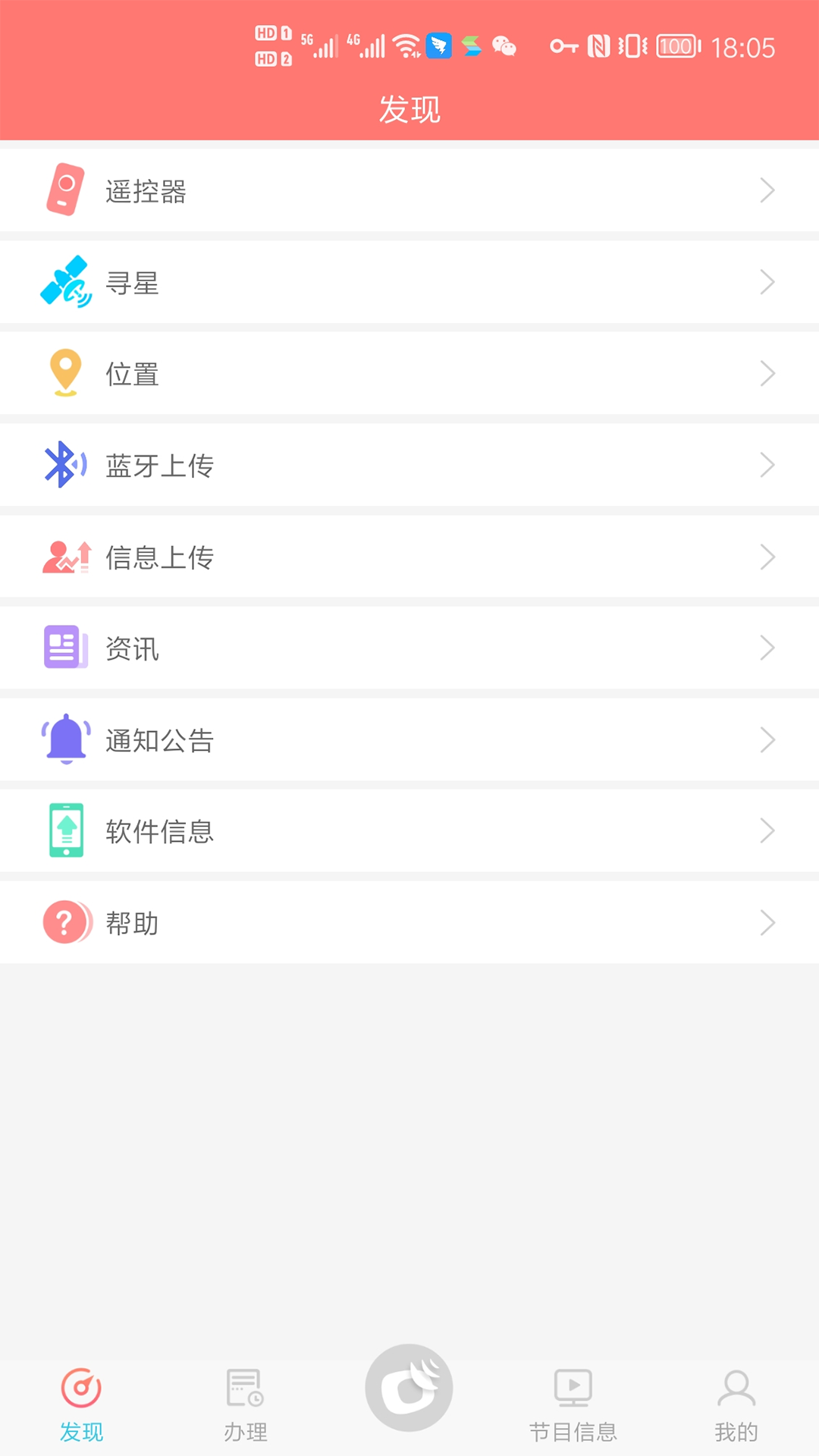Screen dimensions: 819x1456
Task: Tap the 位置 location pin icon
Action: pyautogui.click(x=65, y=373)
